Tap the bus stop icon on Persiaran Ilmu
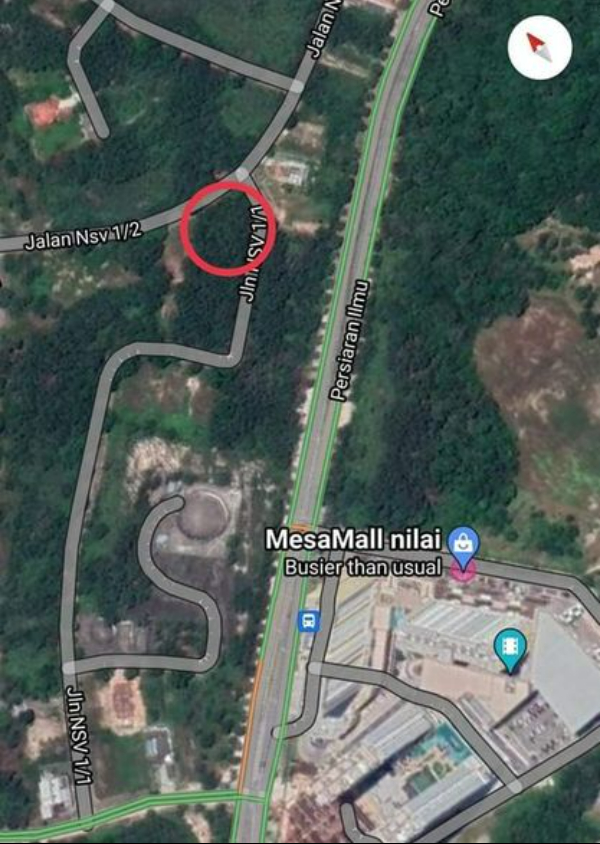Image resolution: width=600 pixels, height=844 pixels. (x=309, y=621)
